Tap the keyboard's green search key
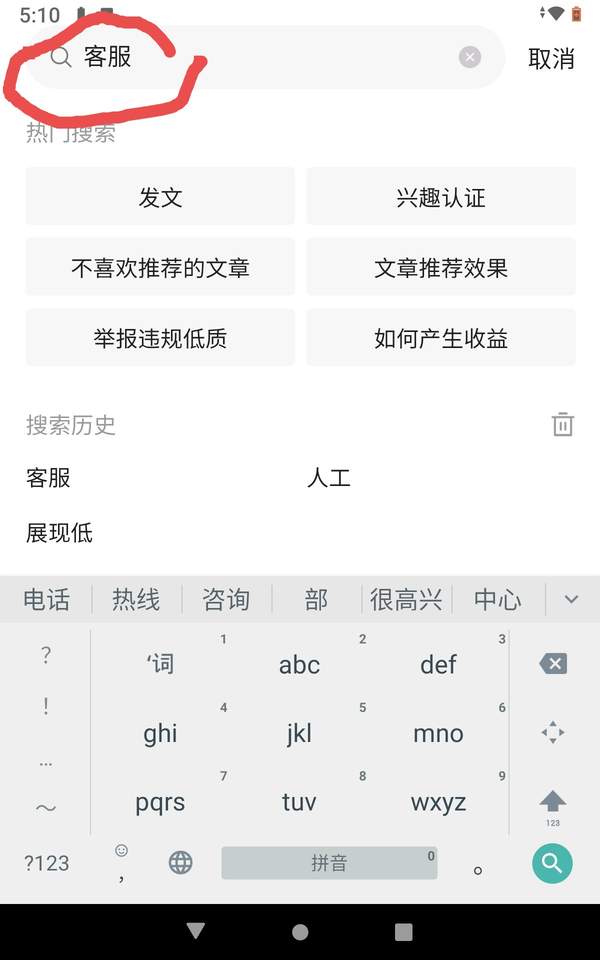600x960 pixels. (552, 863)
